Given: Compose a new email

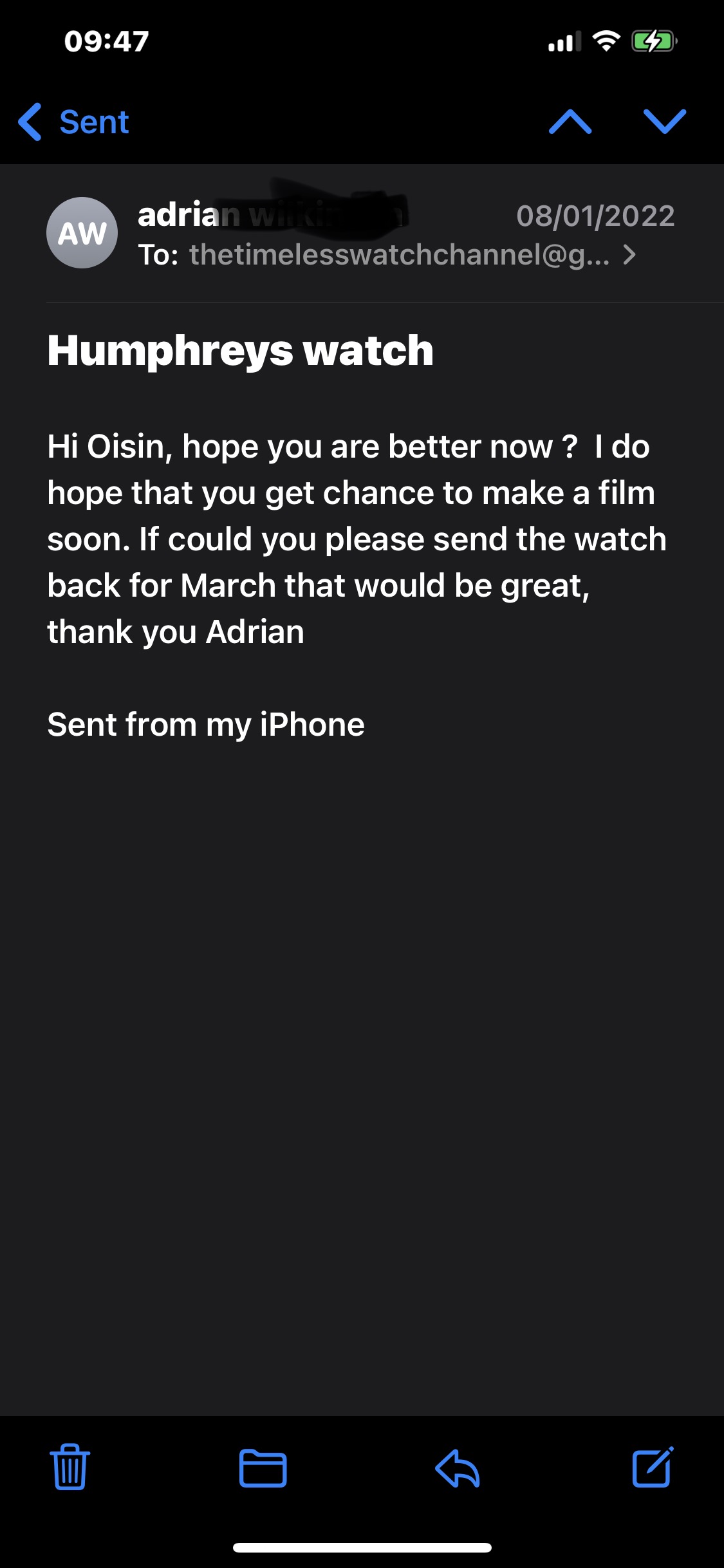Looking at the screenshot, I should [x=653, y=1468].
